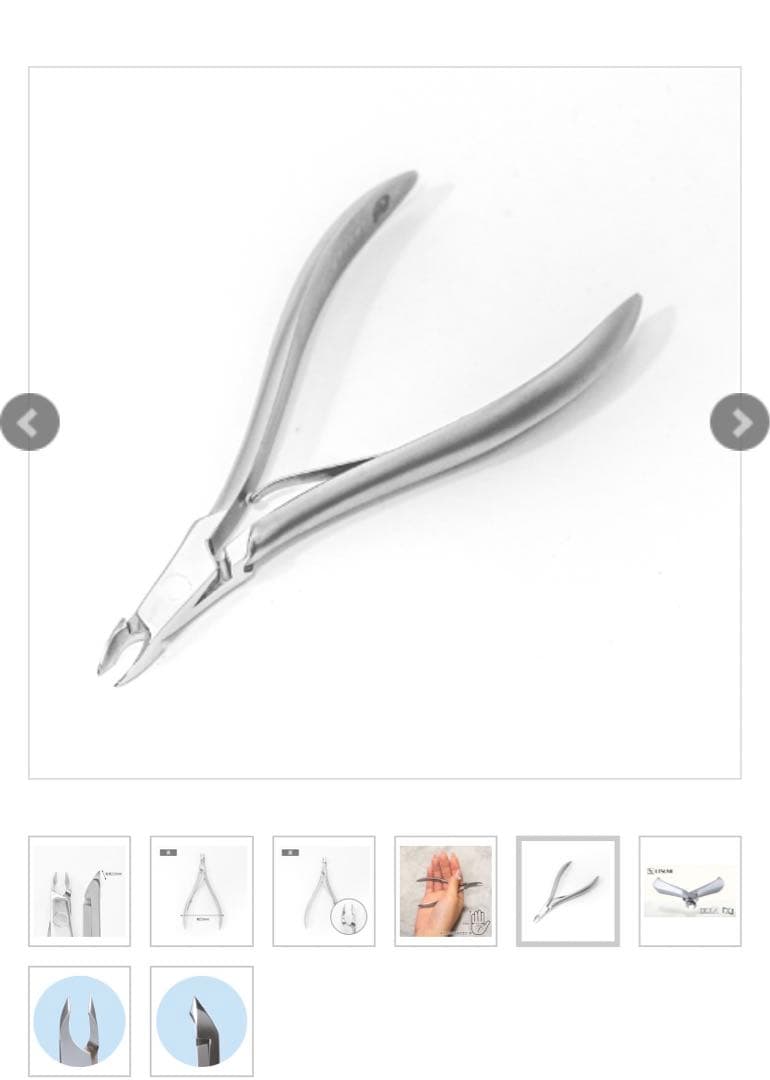Open the thumbnail showing nipper width measurement
This screenshot has height=1080, width=770.
click(201, 891)
